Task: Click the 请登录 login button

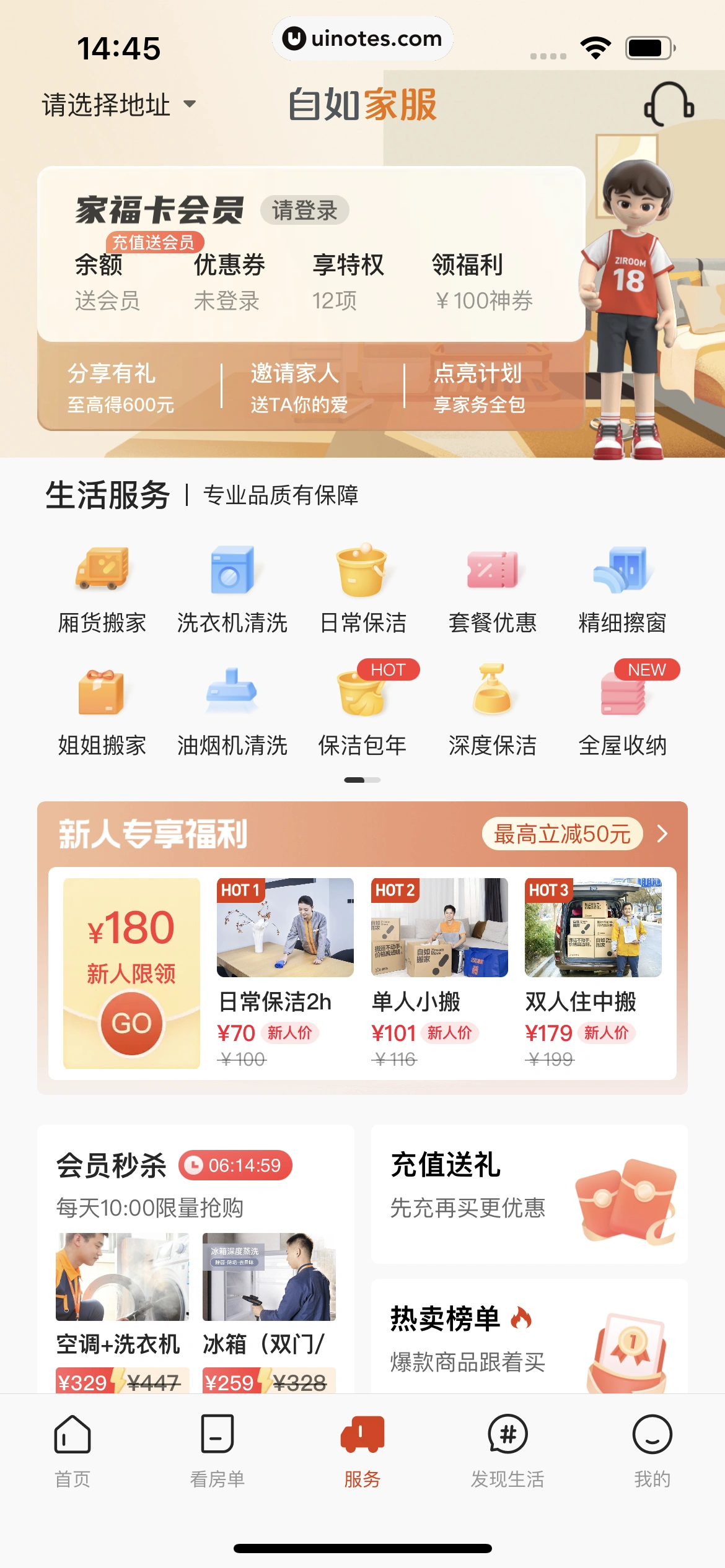Action: click(306, 210)
